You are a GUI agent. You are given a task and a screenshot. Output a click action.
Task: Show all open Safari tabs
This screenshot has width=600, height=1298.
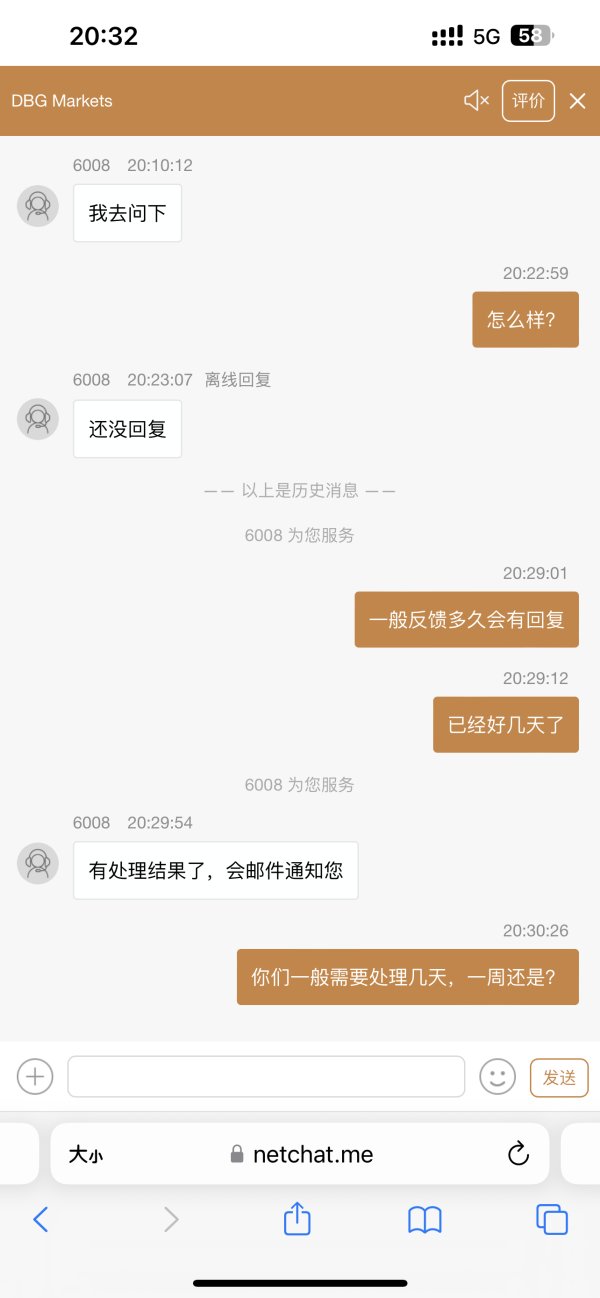pos(552,1219)
